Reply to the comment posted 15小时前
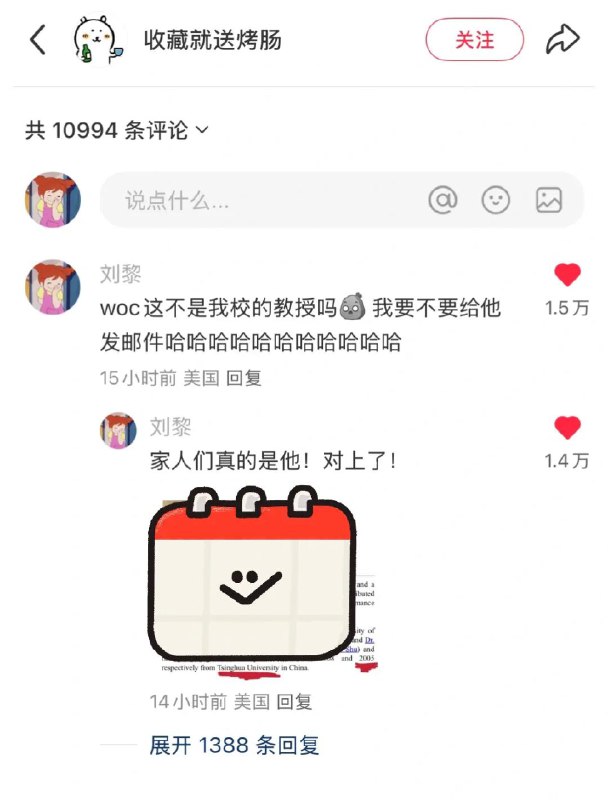The height and width of the screenshot is (800, 608). pyautogui.click(x=243, y=378)
